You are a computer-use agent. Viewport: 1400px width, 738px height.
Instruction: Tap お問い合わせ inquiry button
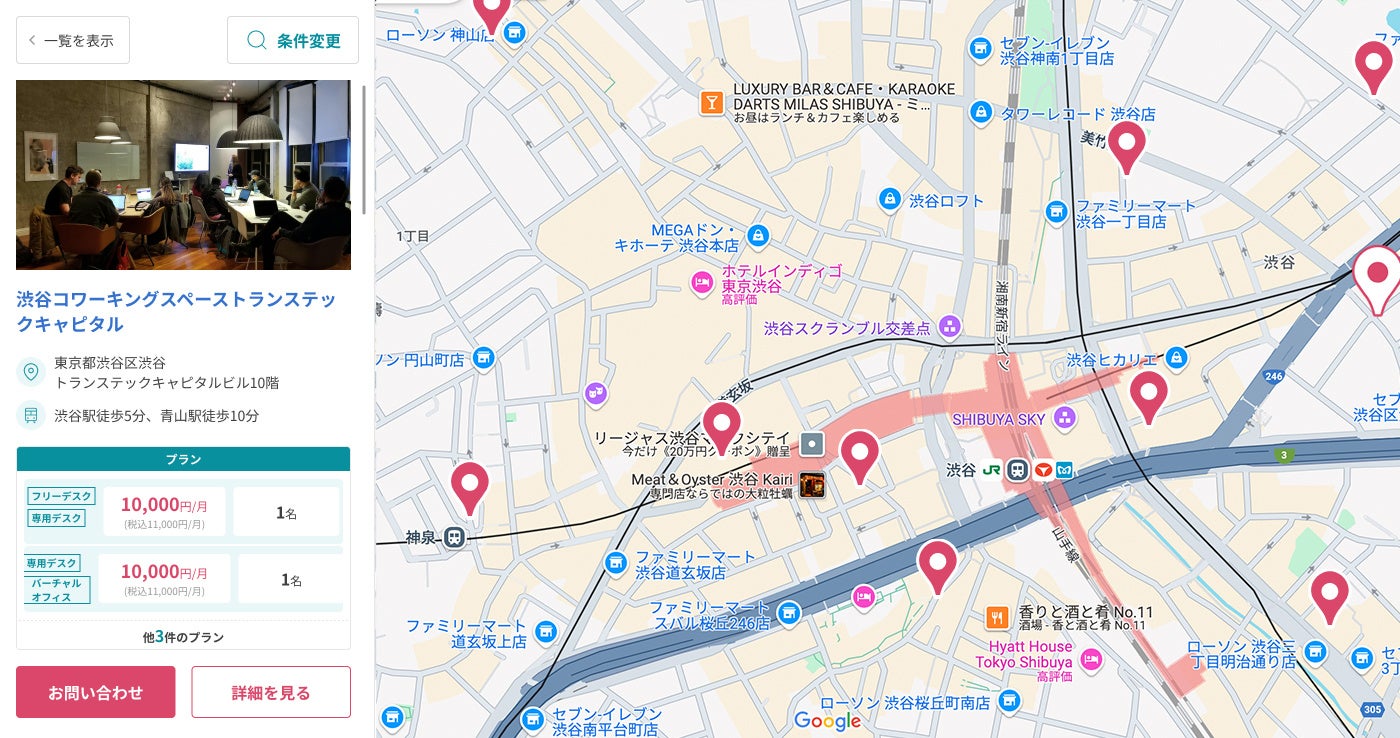pyautogui.click(x=96, y=692)
